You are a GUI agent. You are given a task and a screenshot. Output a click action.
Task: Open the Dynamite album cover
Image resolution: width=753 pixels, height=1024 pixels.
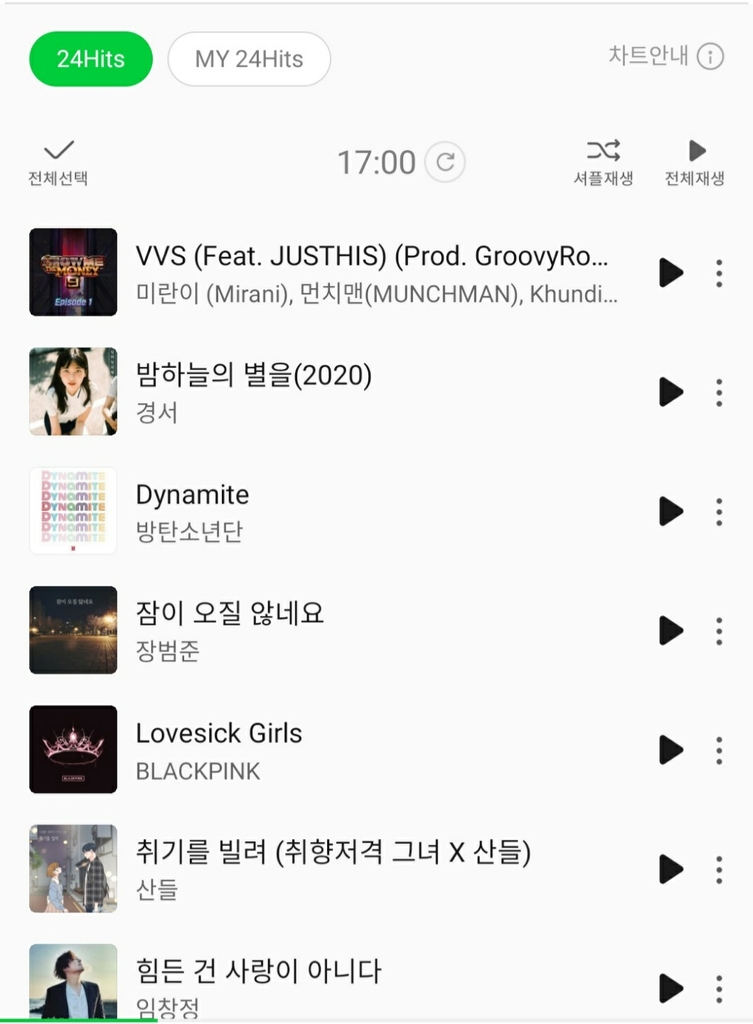pos(73,511)
